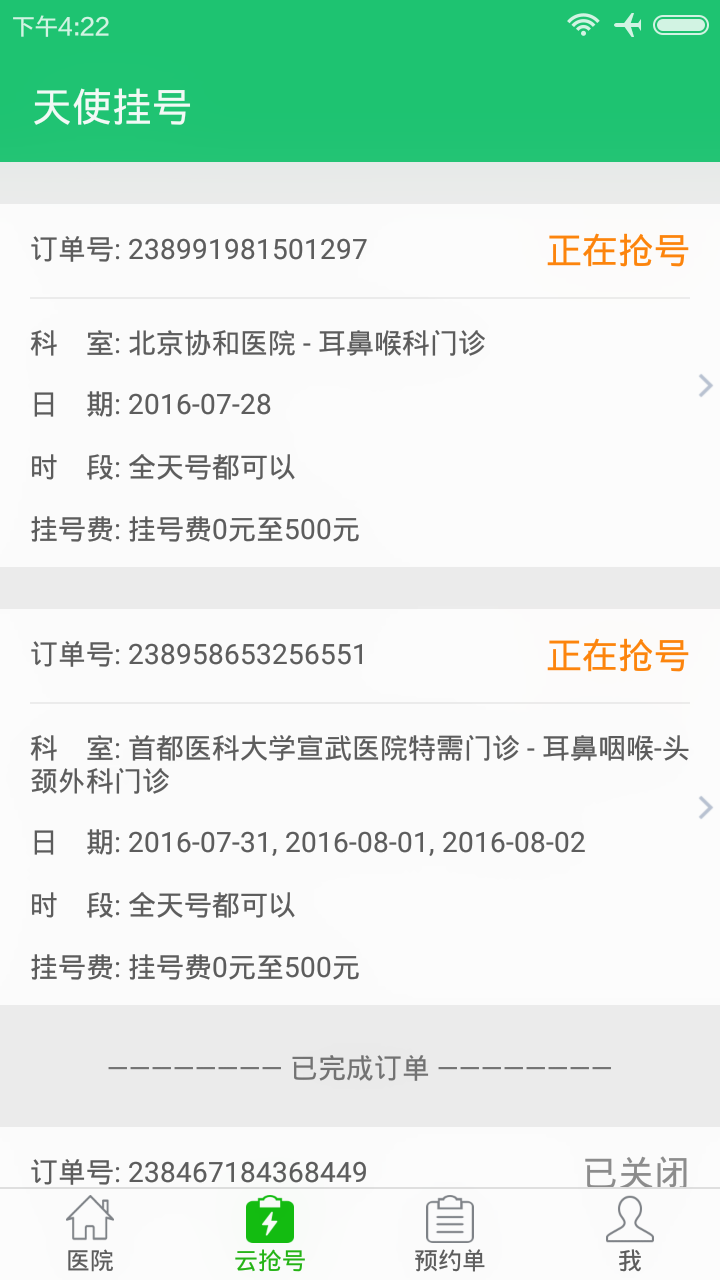Open order 238958653256551 for 宣武医院

tap(360, 807)
